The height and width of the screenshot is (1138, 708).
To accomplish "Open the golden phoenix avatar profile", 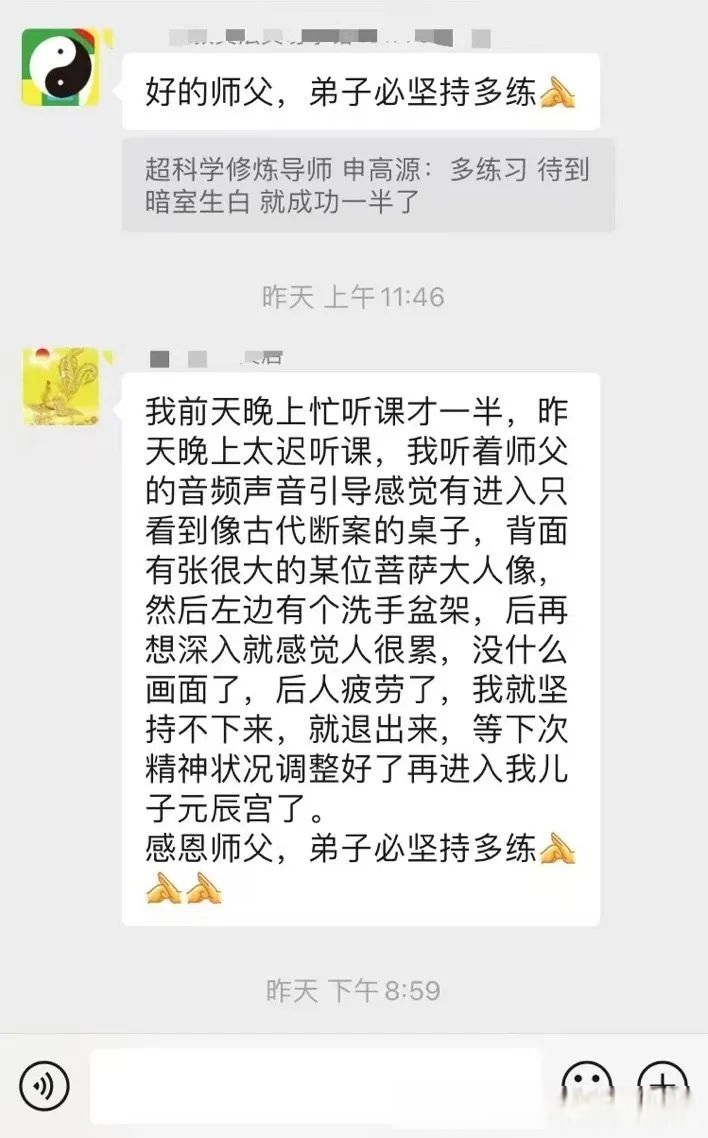I will [x=61, y=387].
